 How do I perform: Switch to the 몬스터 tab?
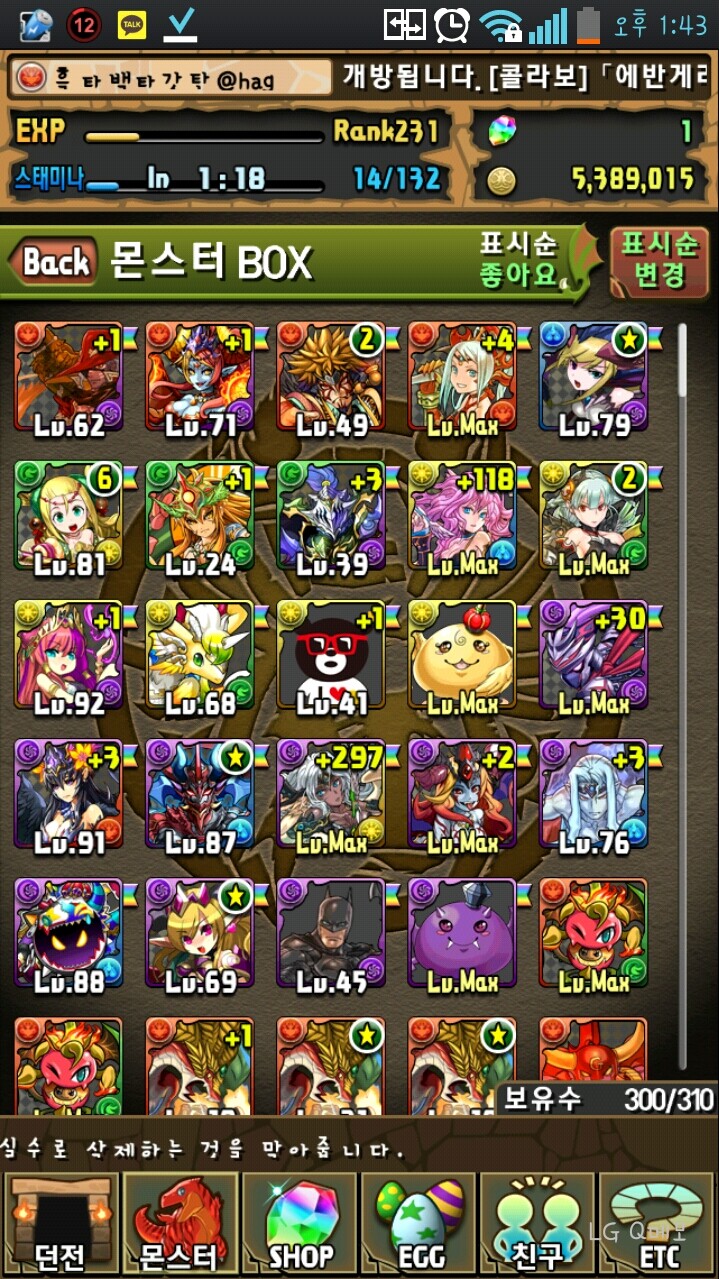179,1224
